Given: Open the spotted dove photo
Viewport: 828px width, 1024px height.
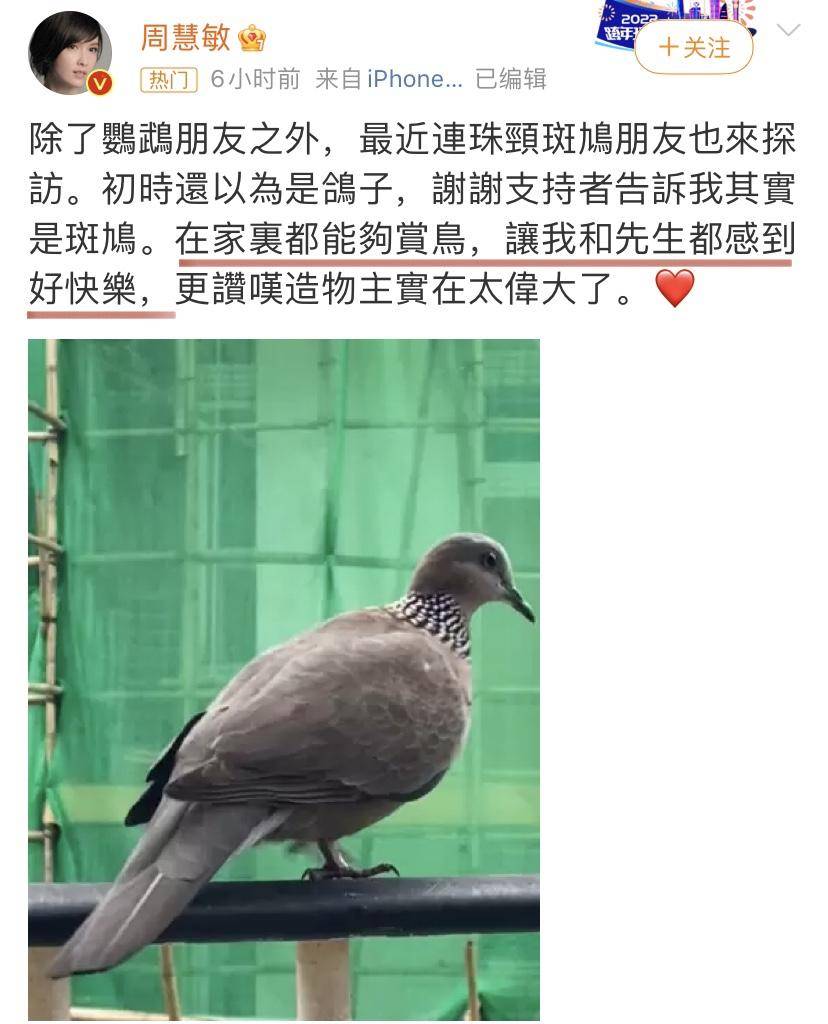Looking at the screenshot, I should pos(283,678).
